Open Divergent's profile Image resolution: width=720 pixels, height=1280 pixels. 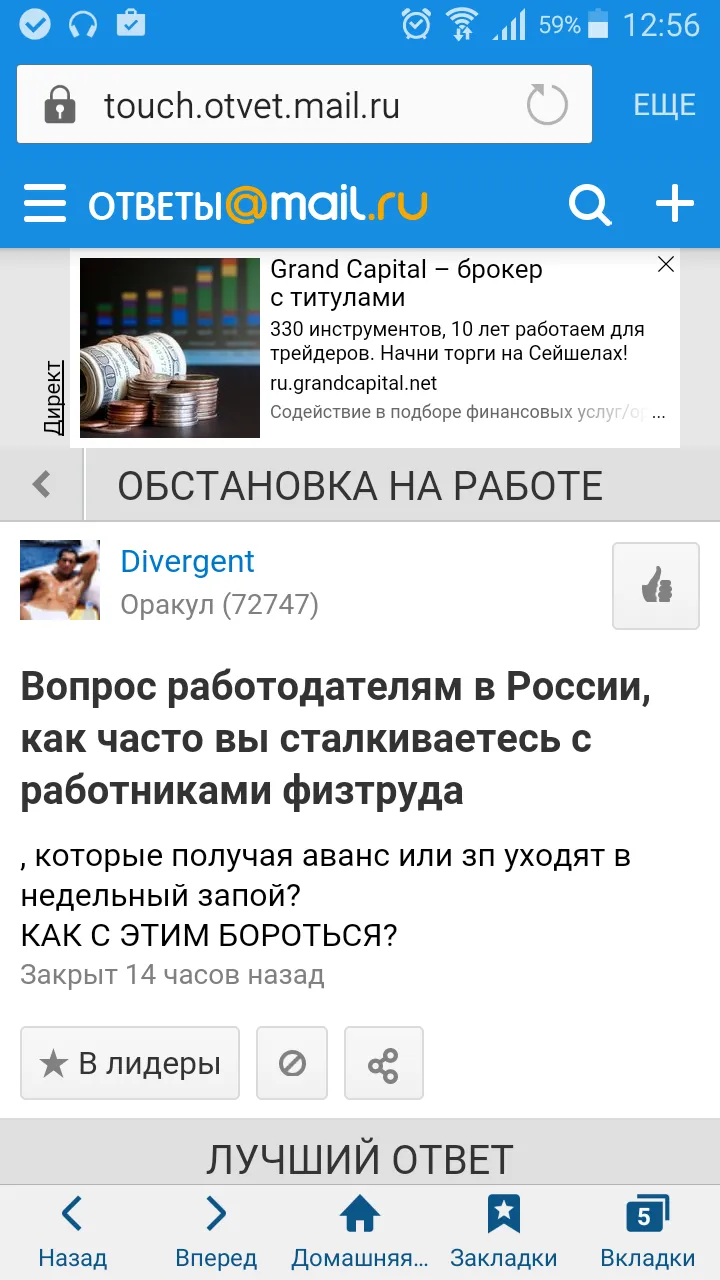[187, 562]
